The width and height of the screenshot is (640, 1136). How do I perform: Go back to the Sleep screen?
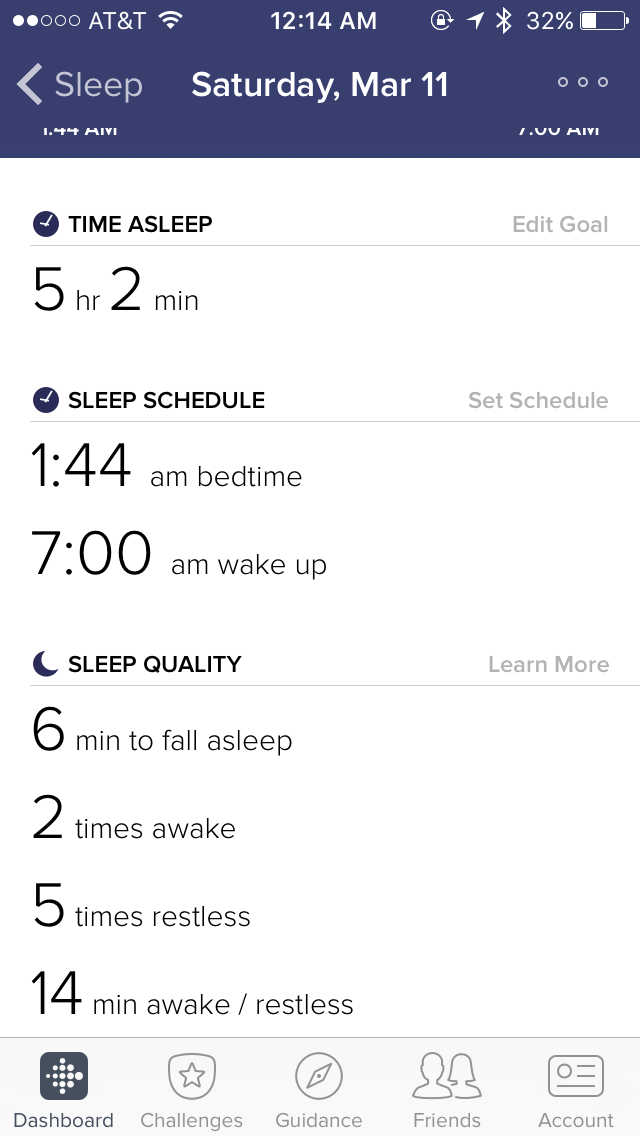pyautogui.click(x=80, y=85)
